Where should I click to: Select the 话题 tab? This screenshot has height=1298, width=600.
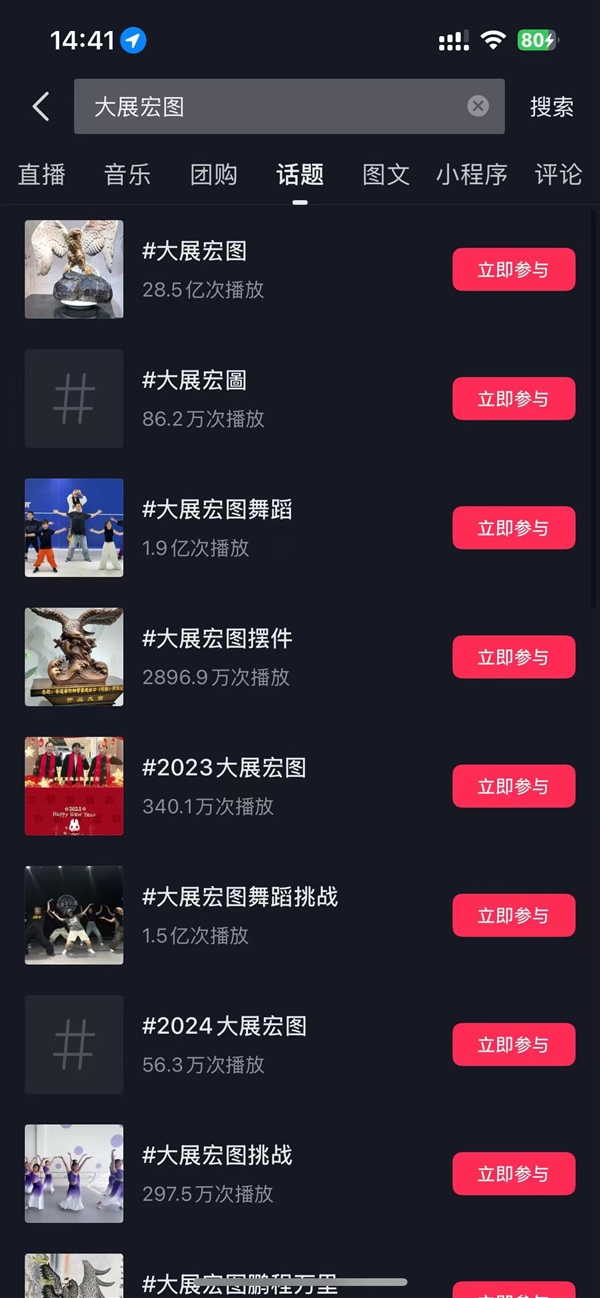pyautogui.click(x=300, y=174)
